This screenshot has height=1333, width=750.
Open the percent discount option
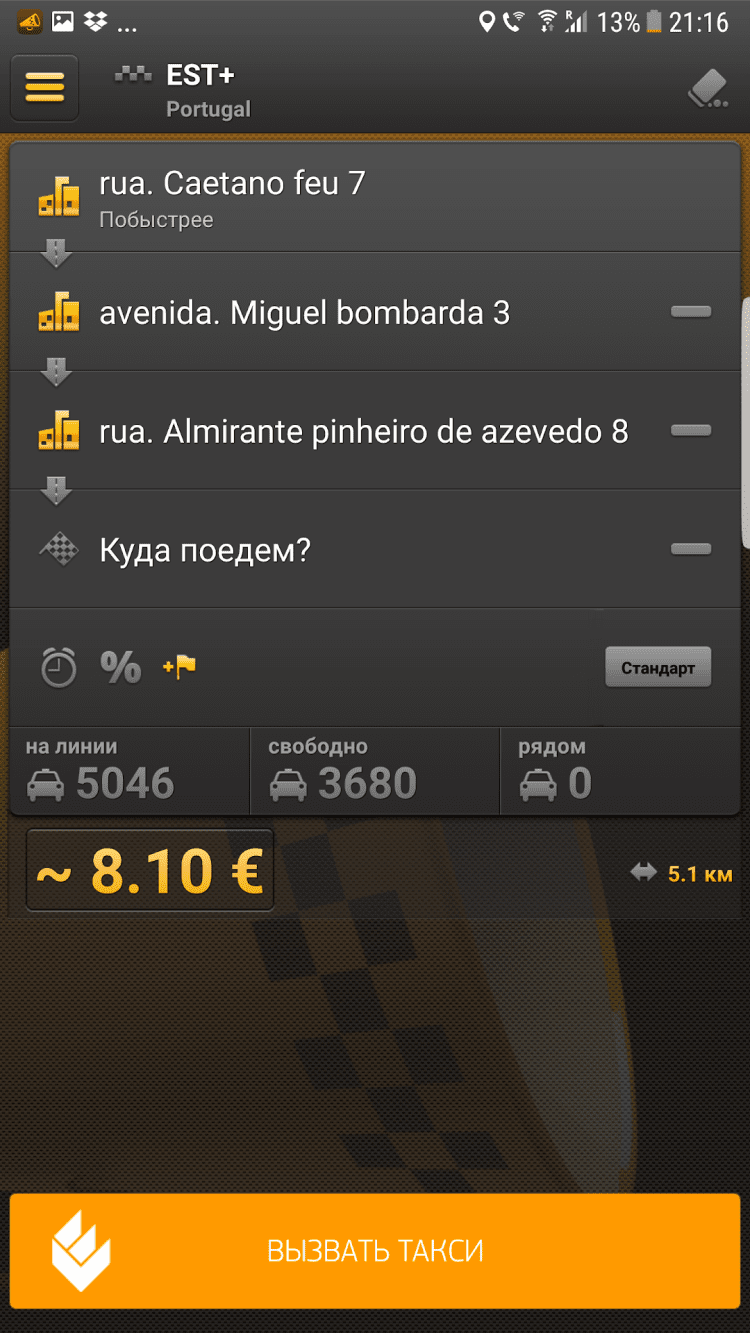pyautogui.click(x=121, y=667)
